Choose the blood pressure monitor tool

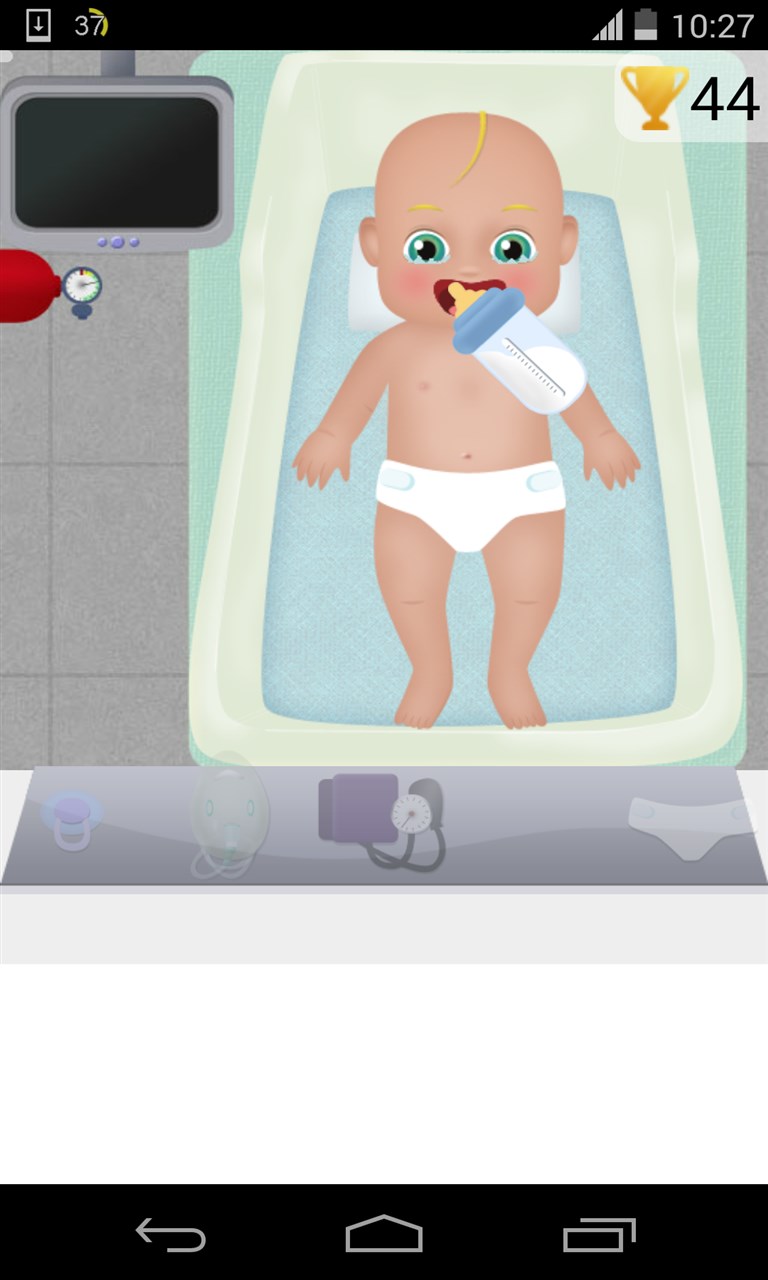(381, 818)
